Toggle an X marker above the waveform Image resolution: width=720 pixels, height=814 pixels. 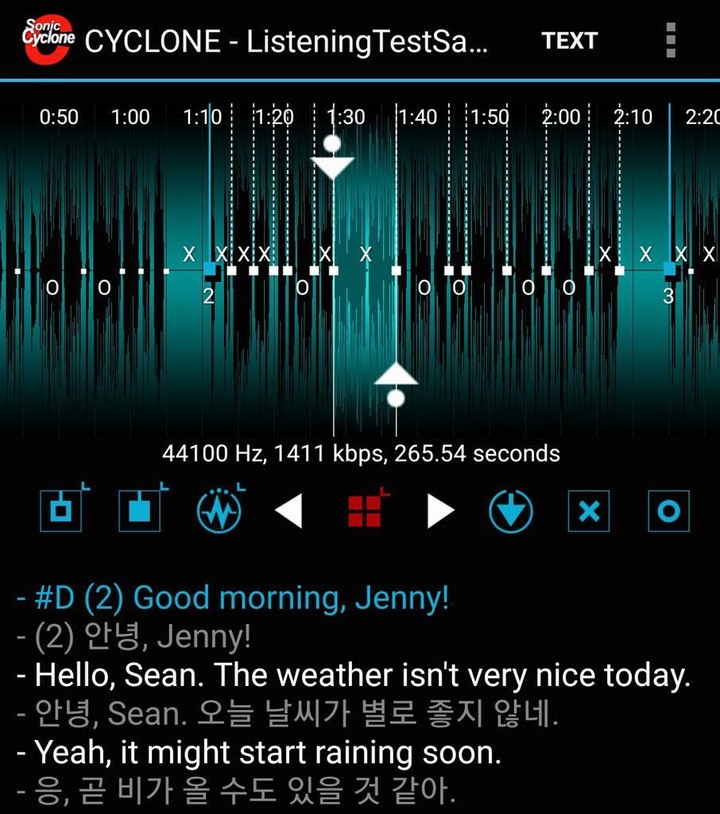pos(189,255)
